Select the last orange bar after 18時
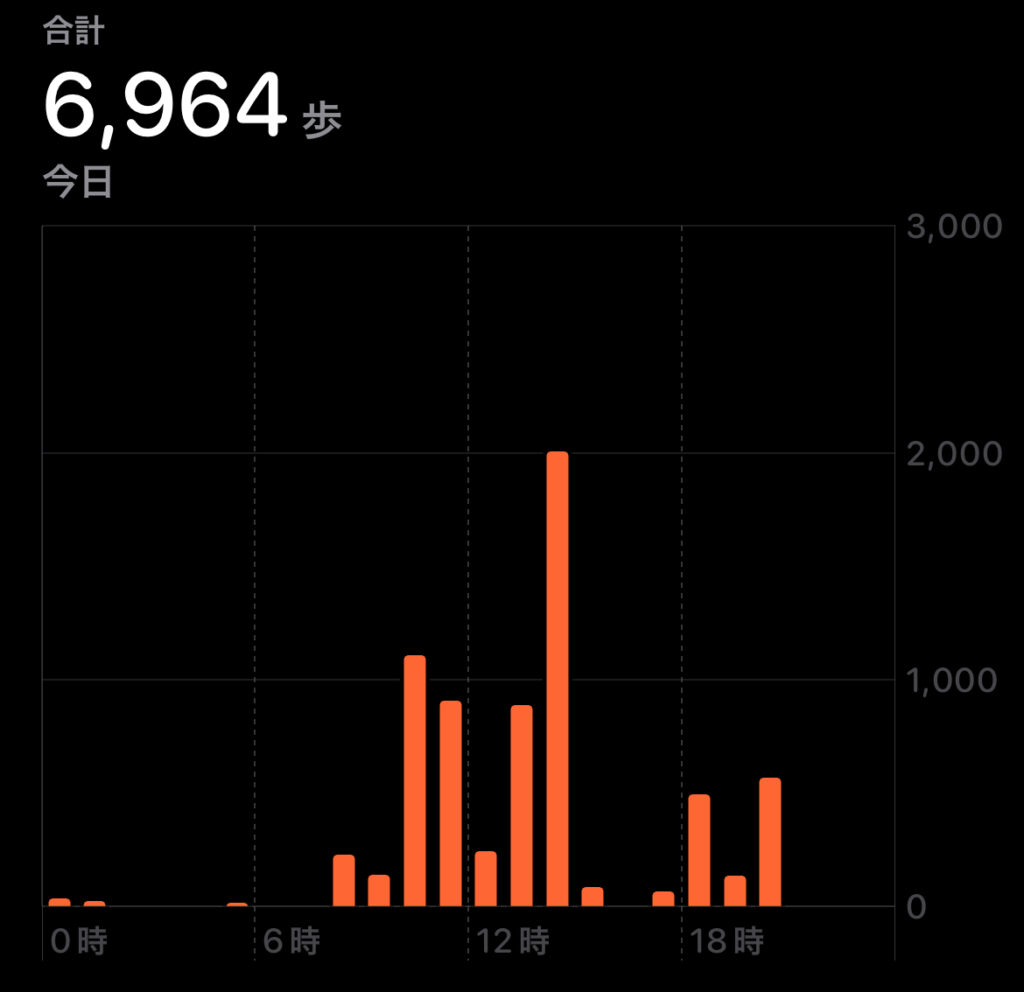 pyautogui.click(x=769, y=842)
